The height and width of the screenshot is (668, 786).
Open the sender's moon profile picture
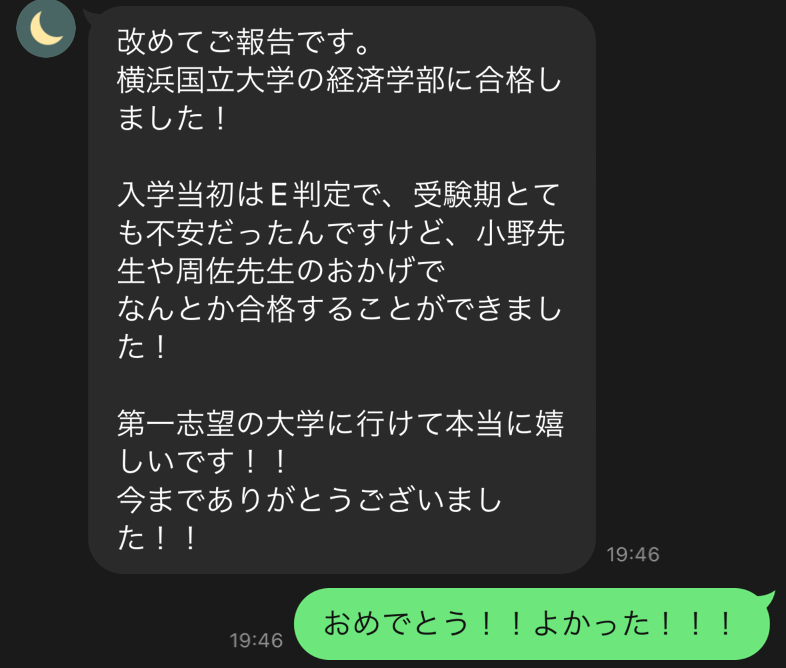pyautogui.click(x=46, y=28)
